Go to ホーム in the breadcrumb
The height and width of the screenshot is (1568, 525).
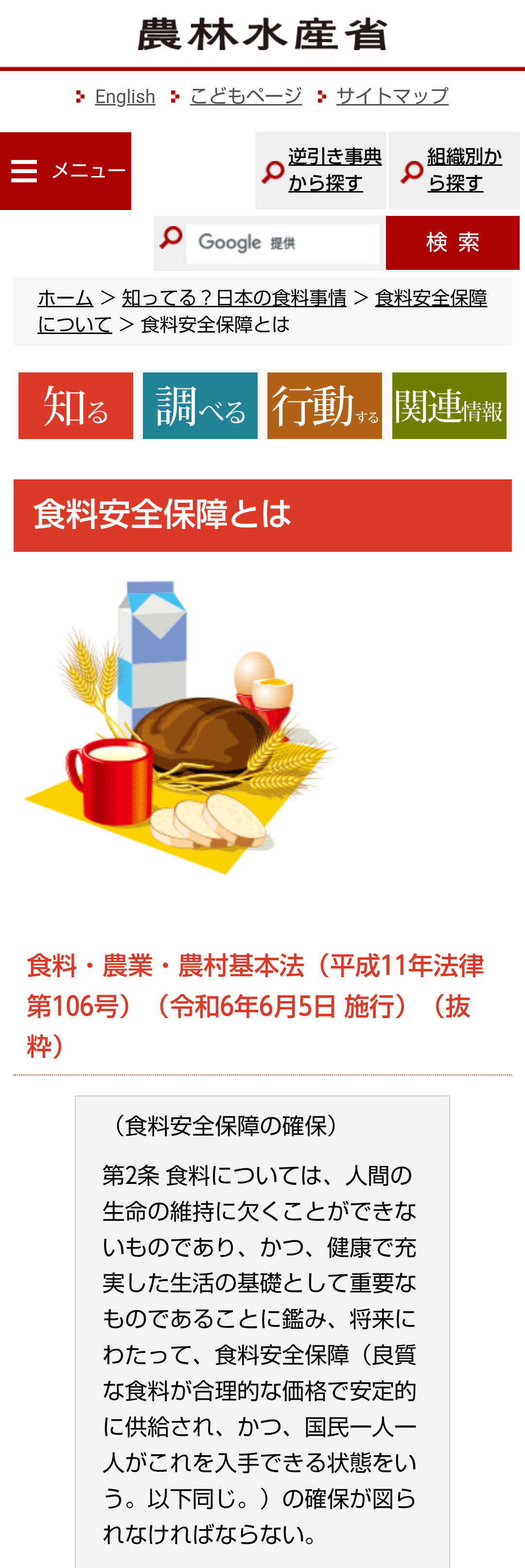point(65,298)
